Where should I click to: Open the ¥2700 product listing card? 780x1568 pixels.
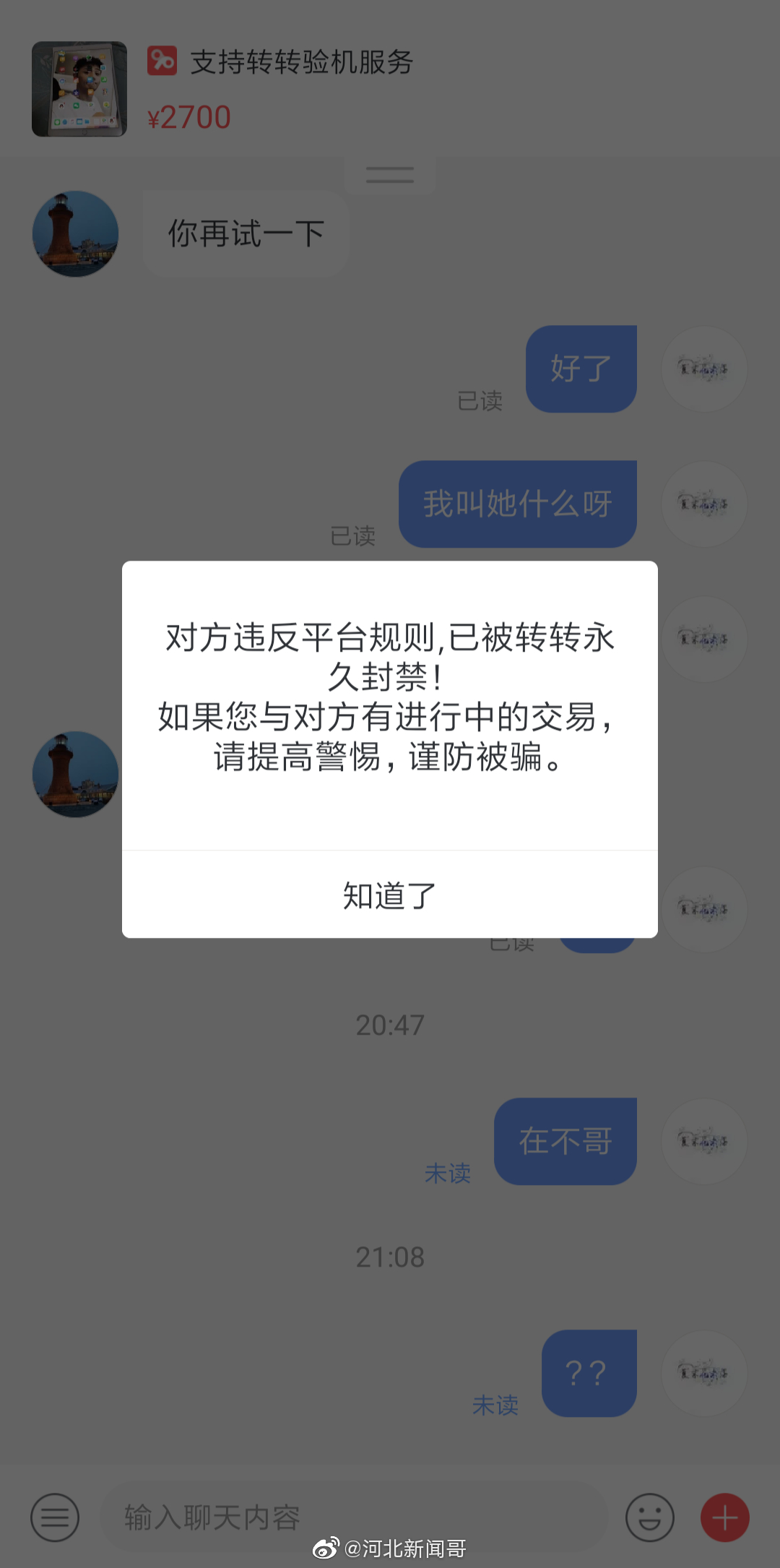coord(390,89)
